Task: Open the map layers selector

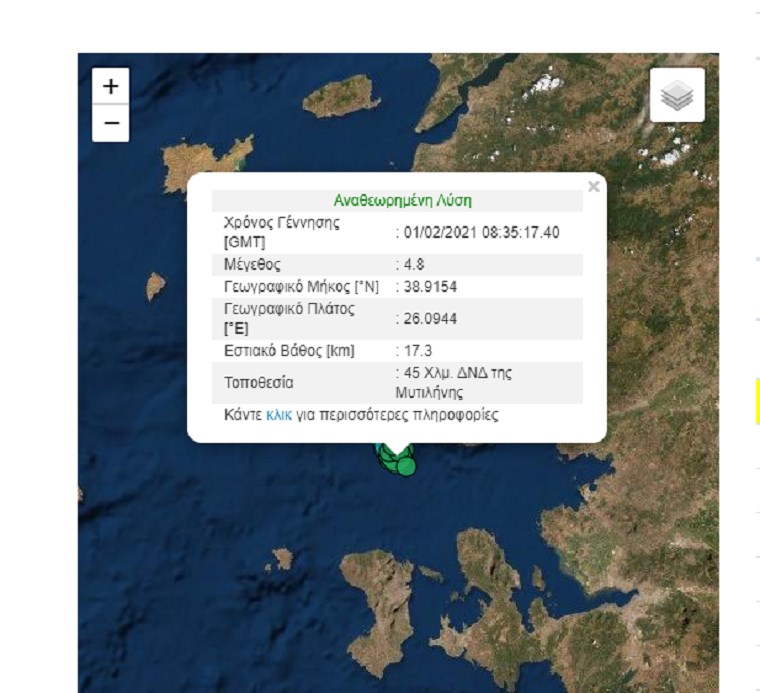Action: click(677, 96)
